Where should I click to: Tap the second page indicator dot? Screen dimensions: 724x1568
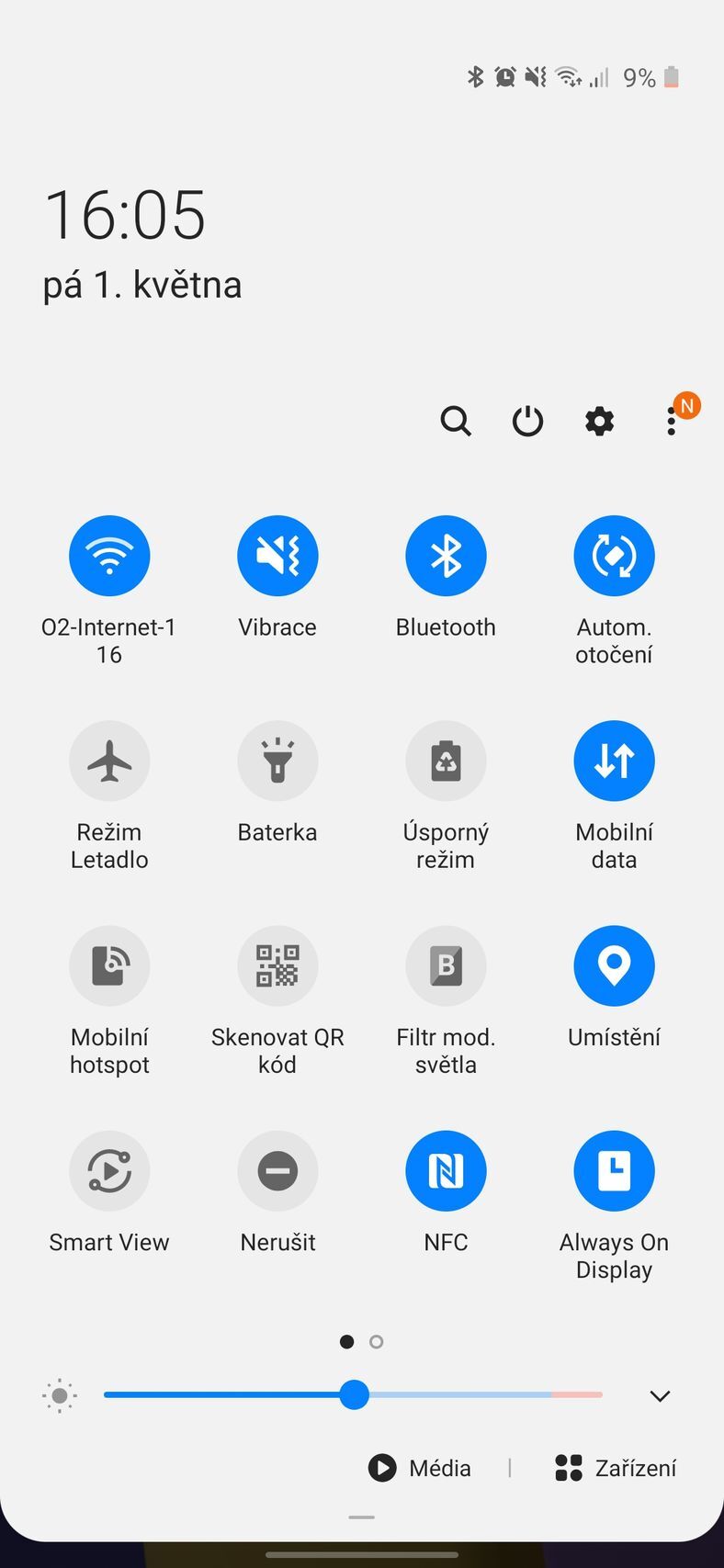tap(376, 1341)
